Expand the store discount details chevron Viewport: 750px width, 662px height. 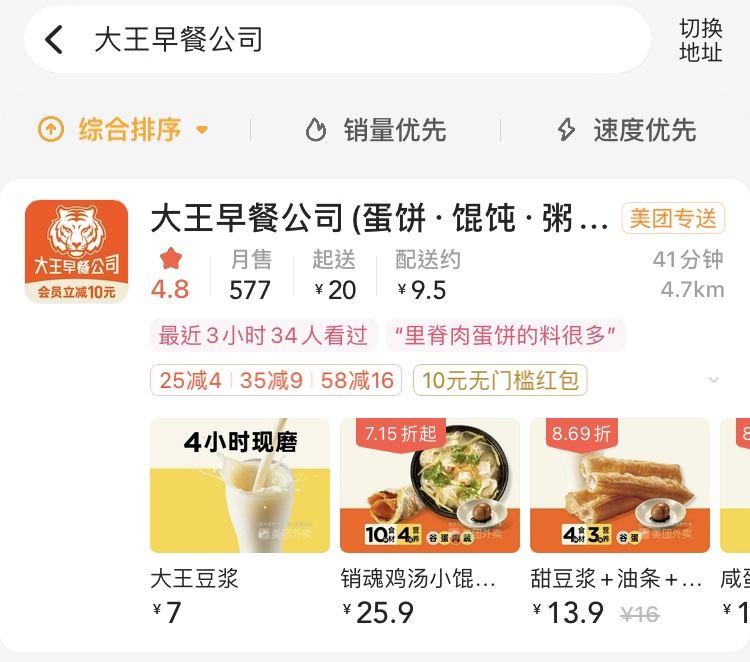click(x=713, y=380)
